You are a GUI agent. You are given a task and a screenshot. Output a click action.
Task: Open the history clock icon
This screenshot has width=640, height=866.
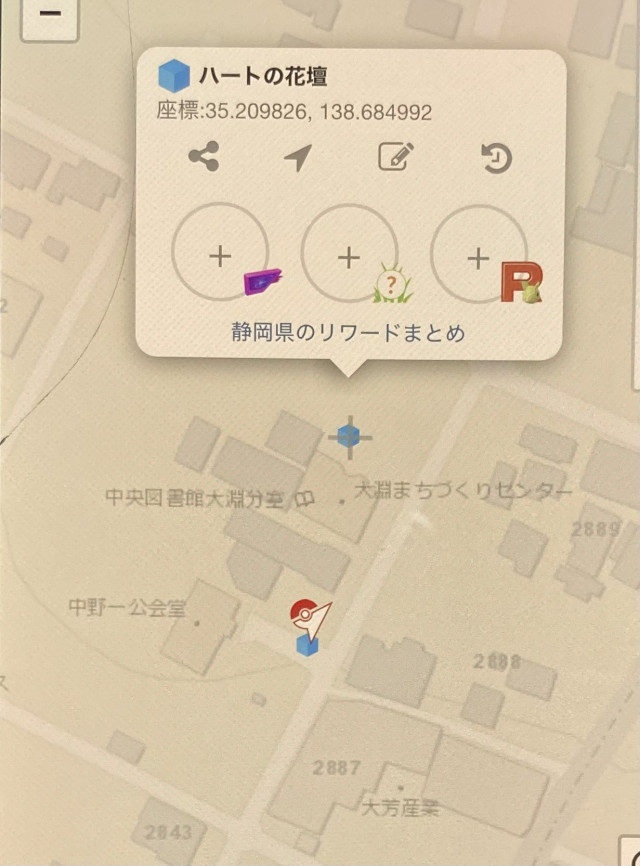pos(496,158)
